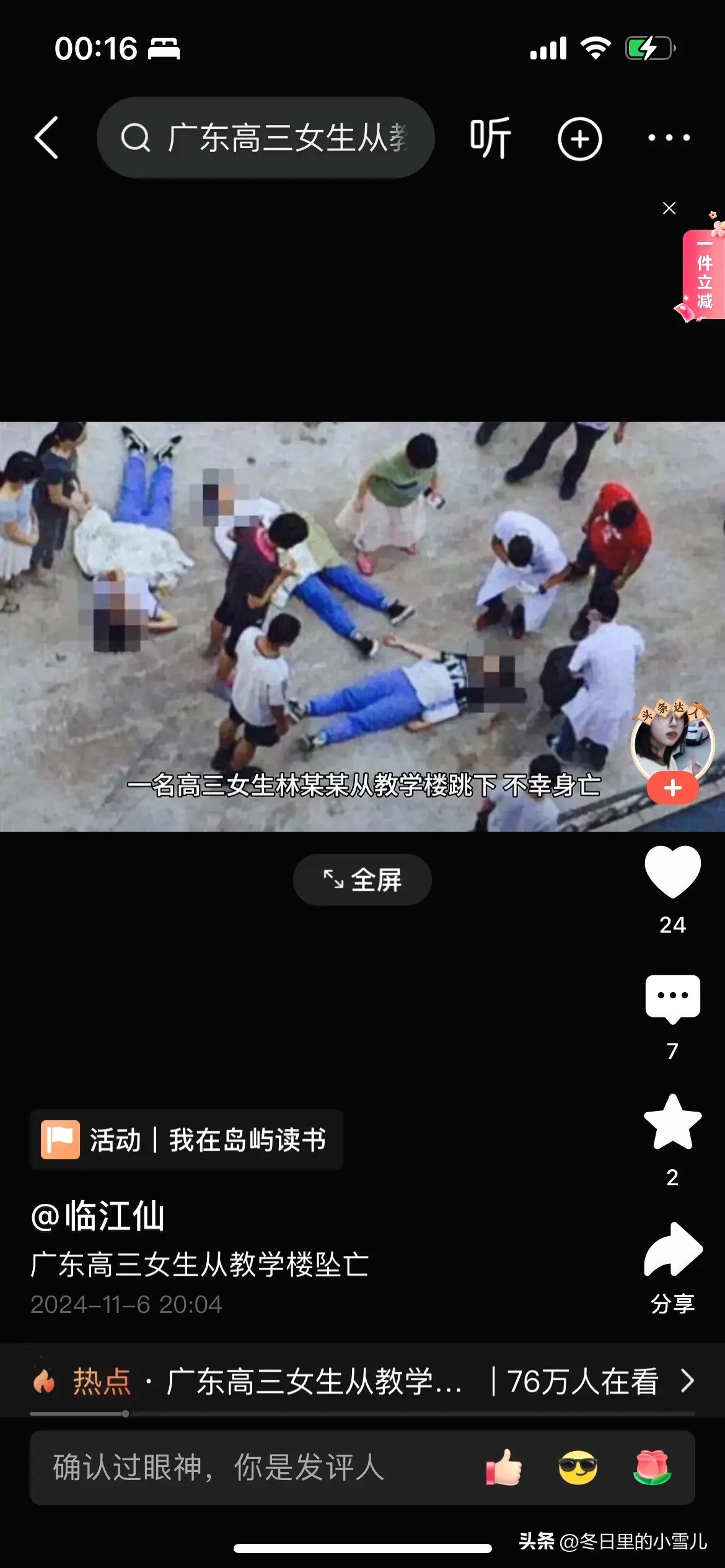Image resolution: width=725 pixels, height=1568 pixels.
Task: Send the rose emoji reaction
Action: click(652, 1467)
